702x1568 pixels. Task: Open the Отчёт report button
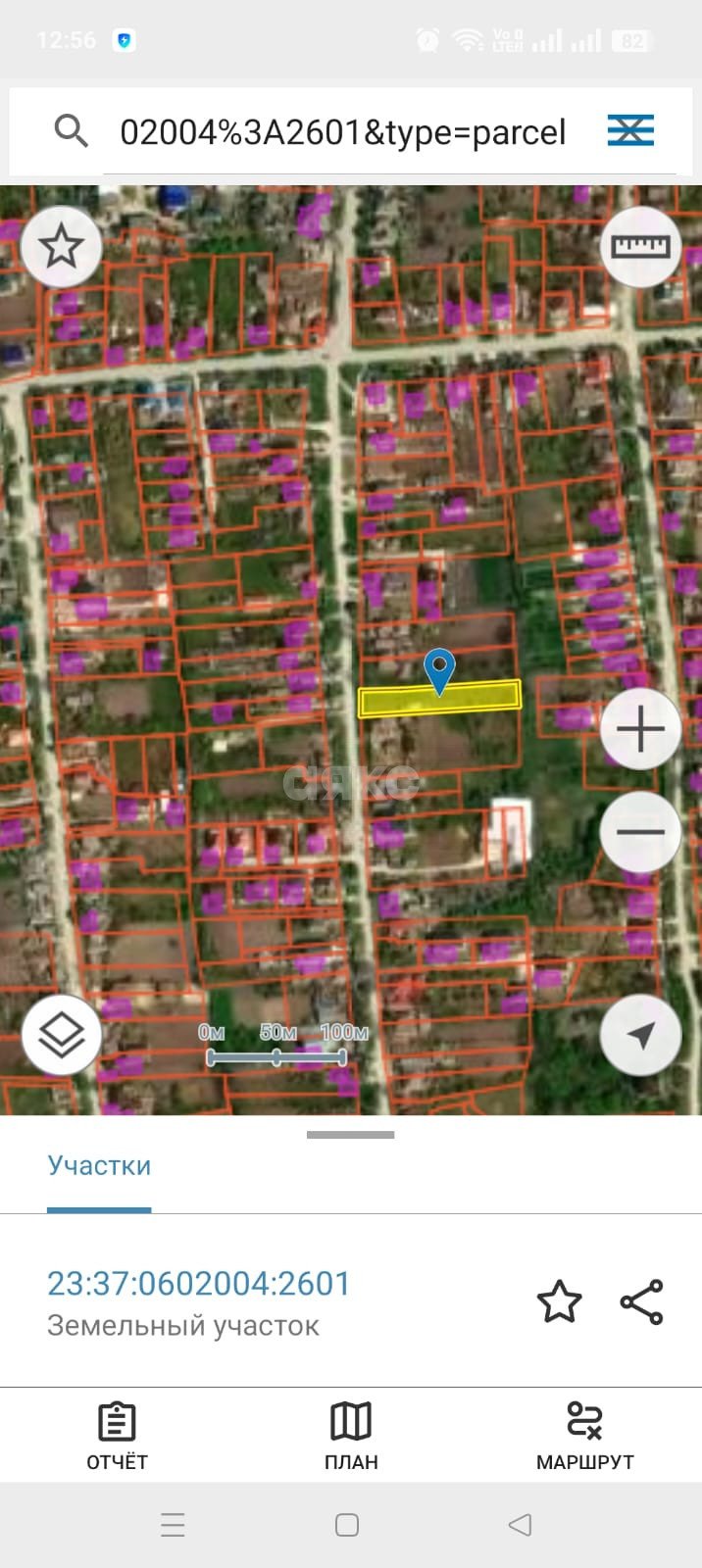pyautogui.click(x=117, y=1436)
